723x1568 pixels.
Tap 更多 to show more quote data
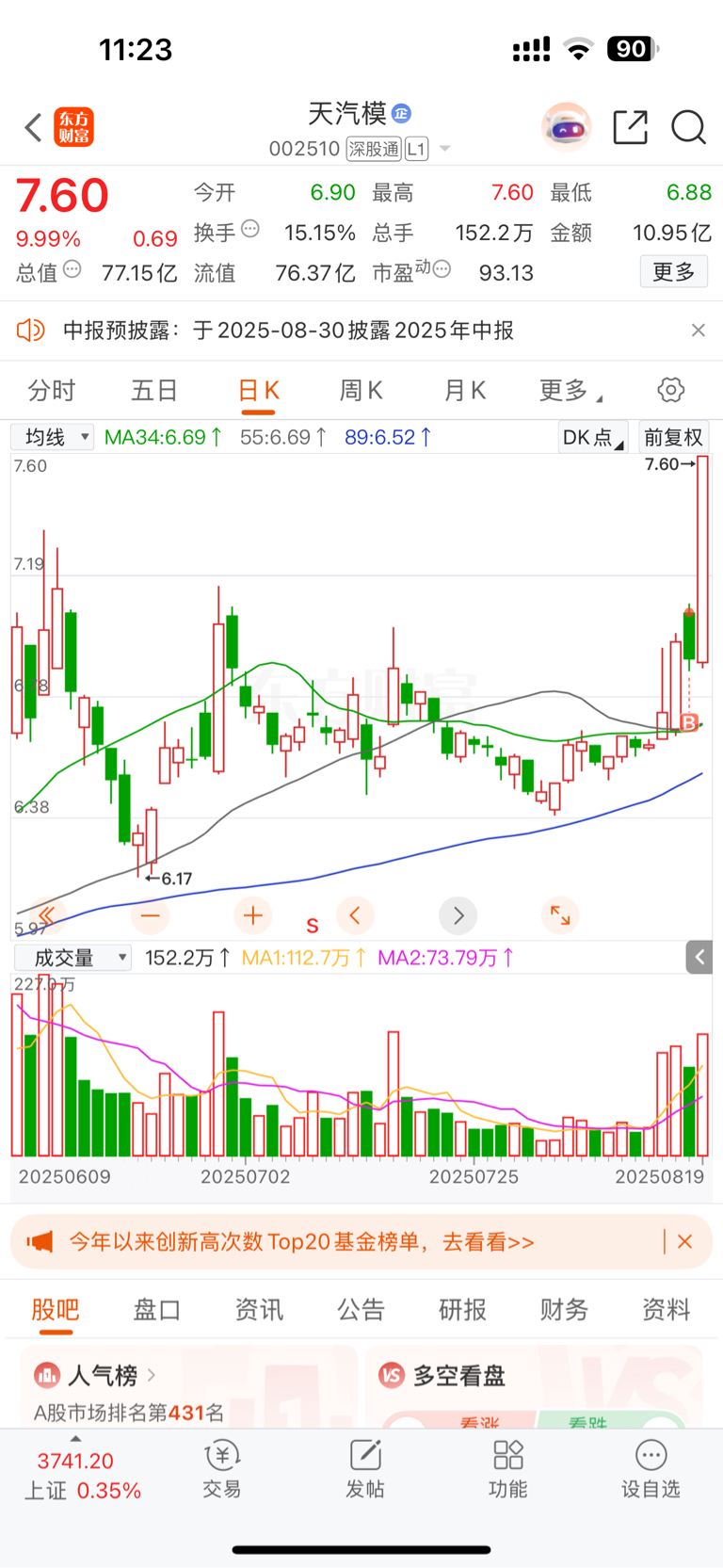pos(673,272)
